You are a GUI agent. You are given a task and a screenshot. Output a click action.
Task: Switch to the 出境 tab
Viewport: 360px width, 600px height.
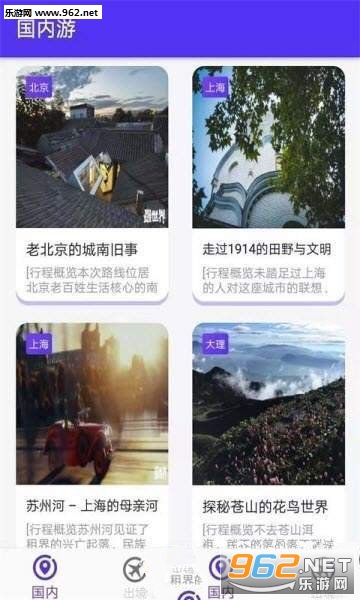(135, 578)
